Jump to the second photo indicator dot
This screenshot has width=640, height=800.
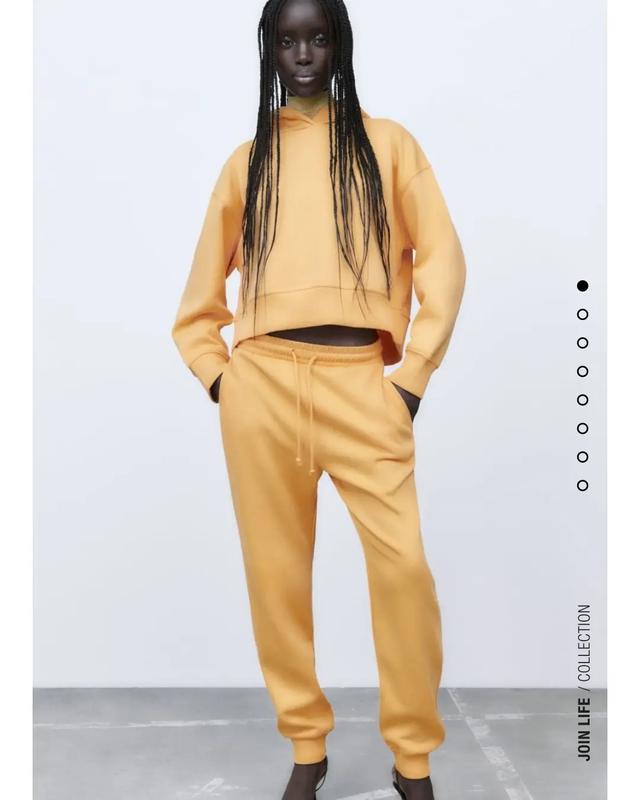(582, 314)
